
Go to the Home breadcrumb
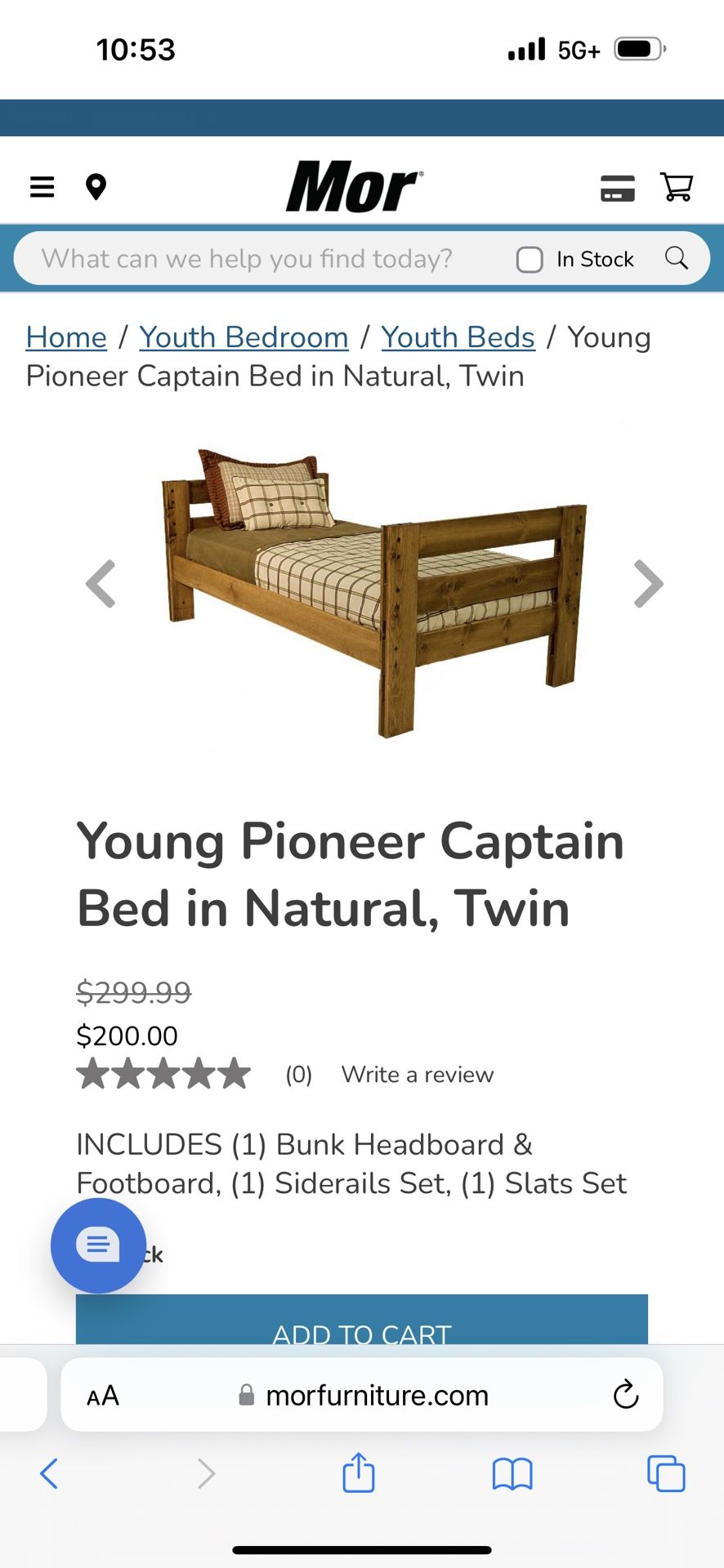pos(66,337)
